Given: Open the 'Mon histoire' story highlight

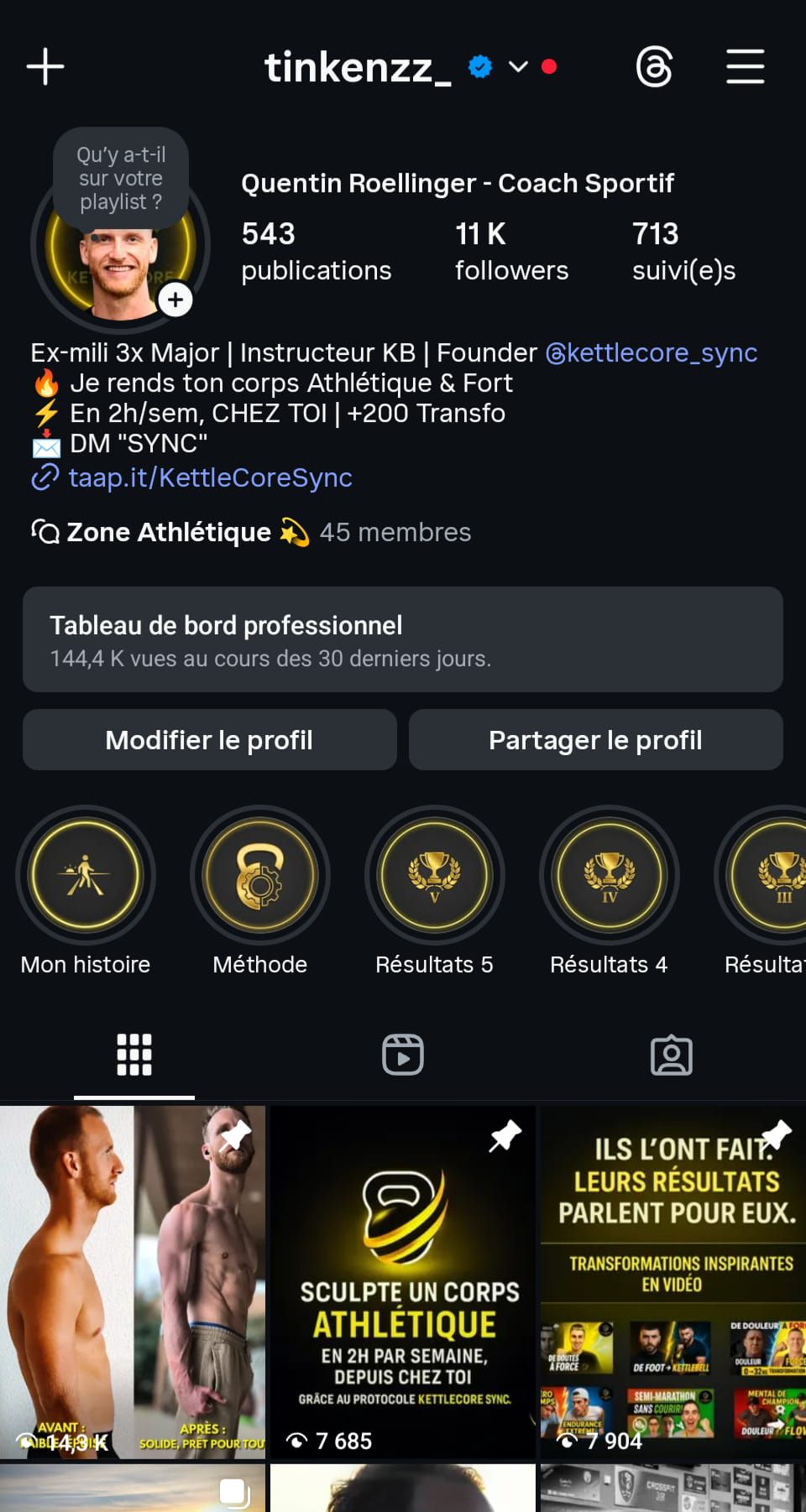Looking at the screenshot, I should tap(85, 875).
